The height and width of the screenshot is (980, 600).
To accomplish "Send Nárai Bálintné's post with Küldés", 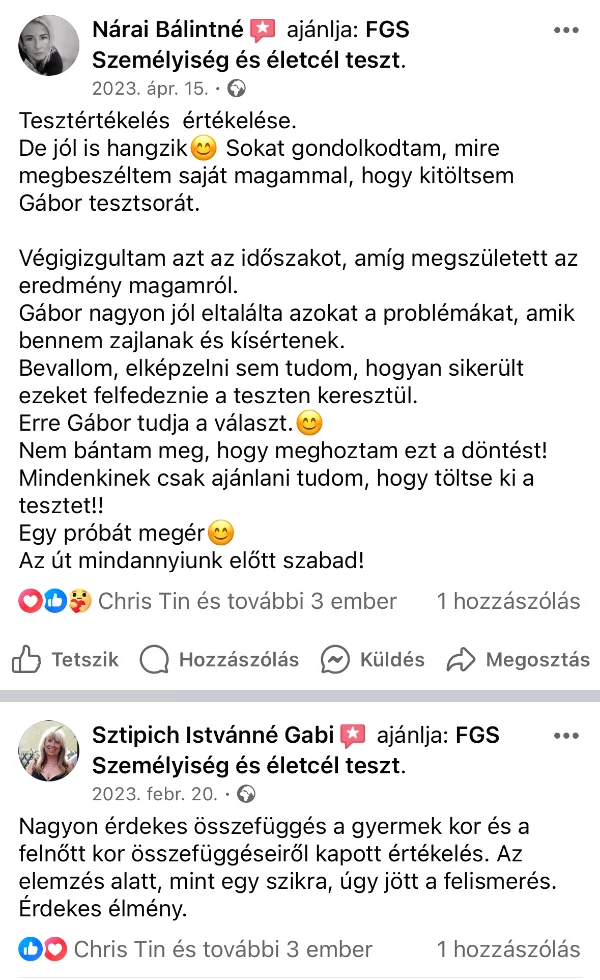I will tap(372, 660).
